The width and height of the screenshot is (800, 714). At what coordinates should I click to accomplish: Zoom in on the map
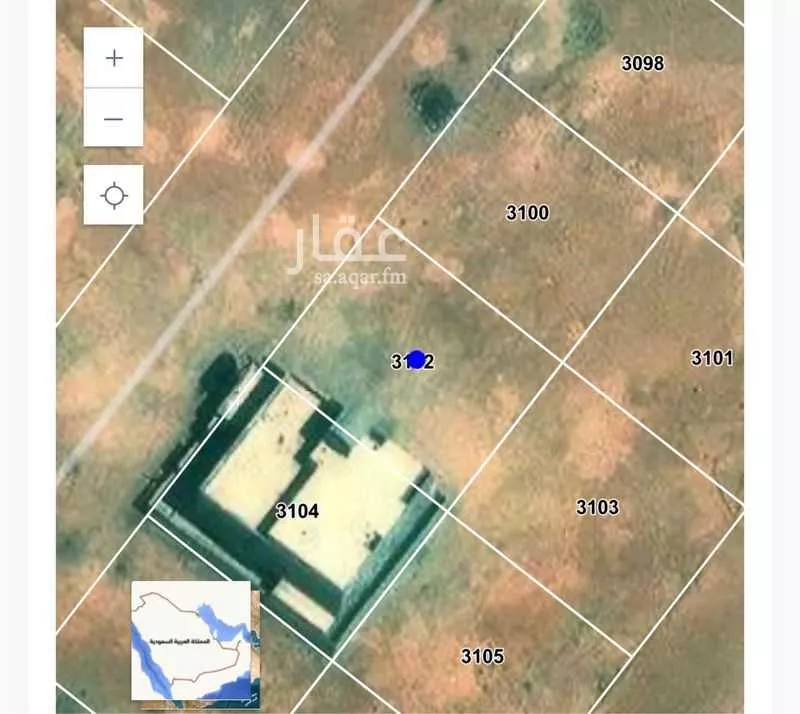click(x=114, y=58)
